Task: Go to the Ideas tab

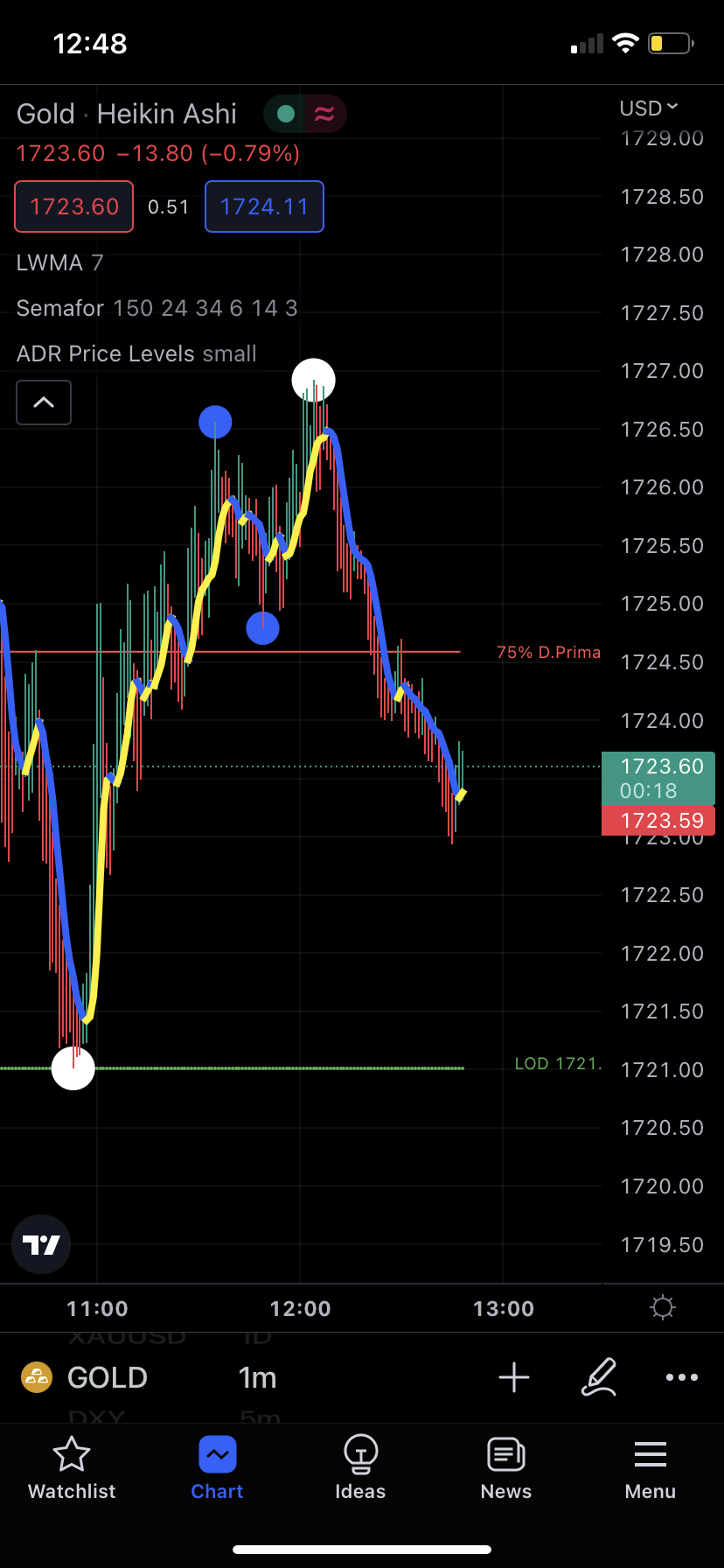Action: click(360, 1468)
